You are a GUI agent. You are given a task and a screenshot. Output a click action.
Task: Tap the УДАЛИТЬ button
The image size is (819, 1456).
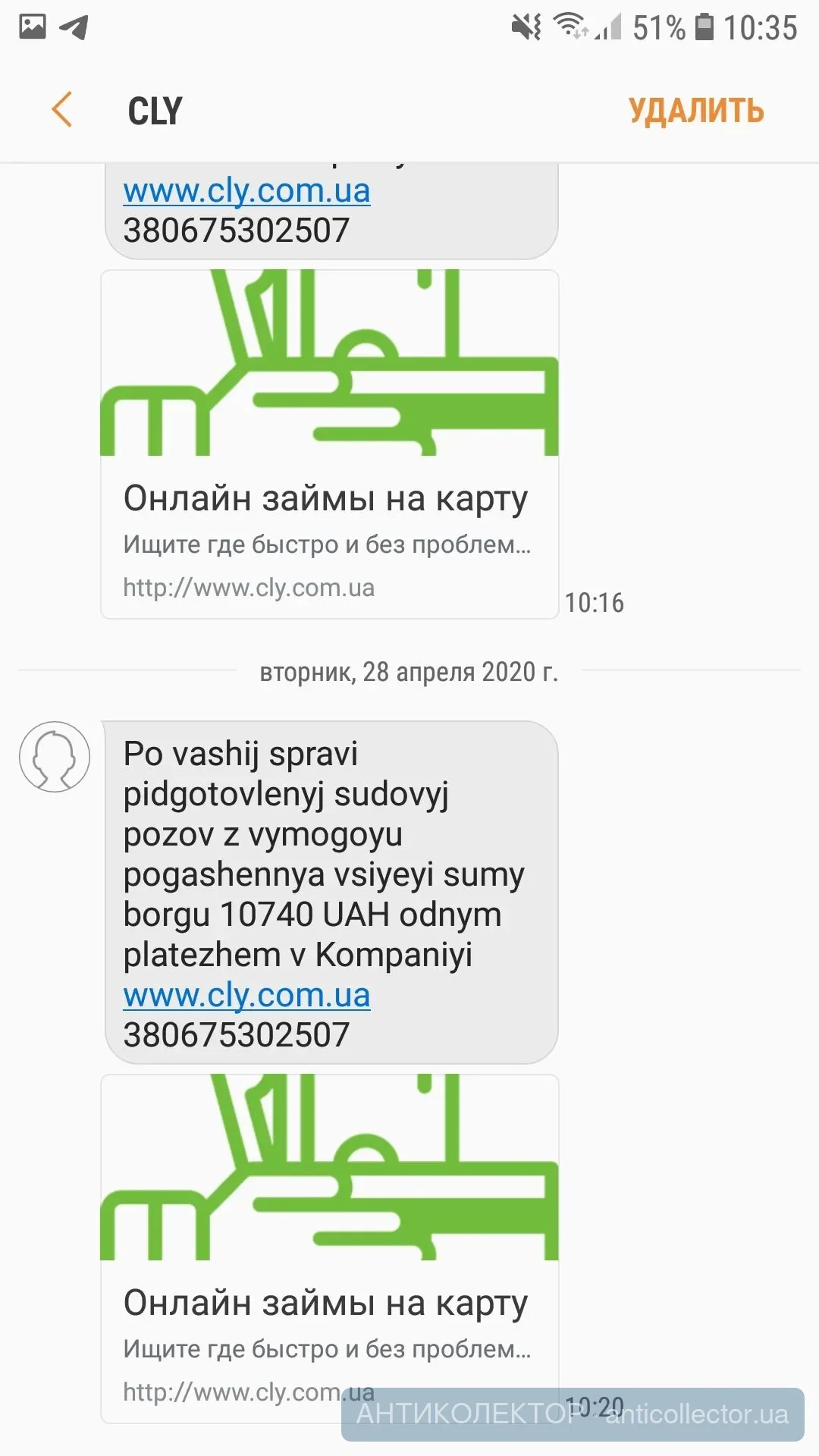point(695,111)
